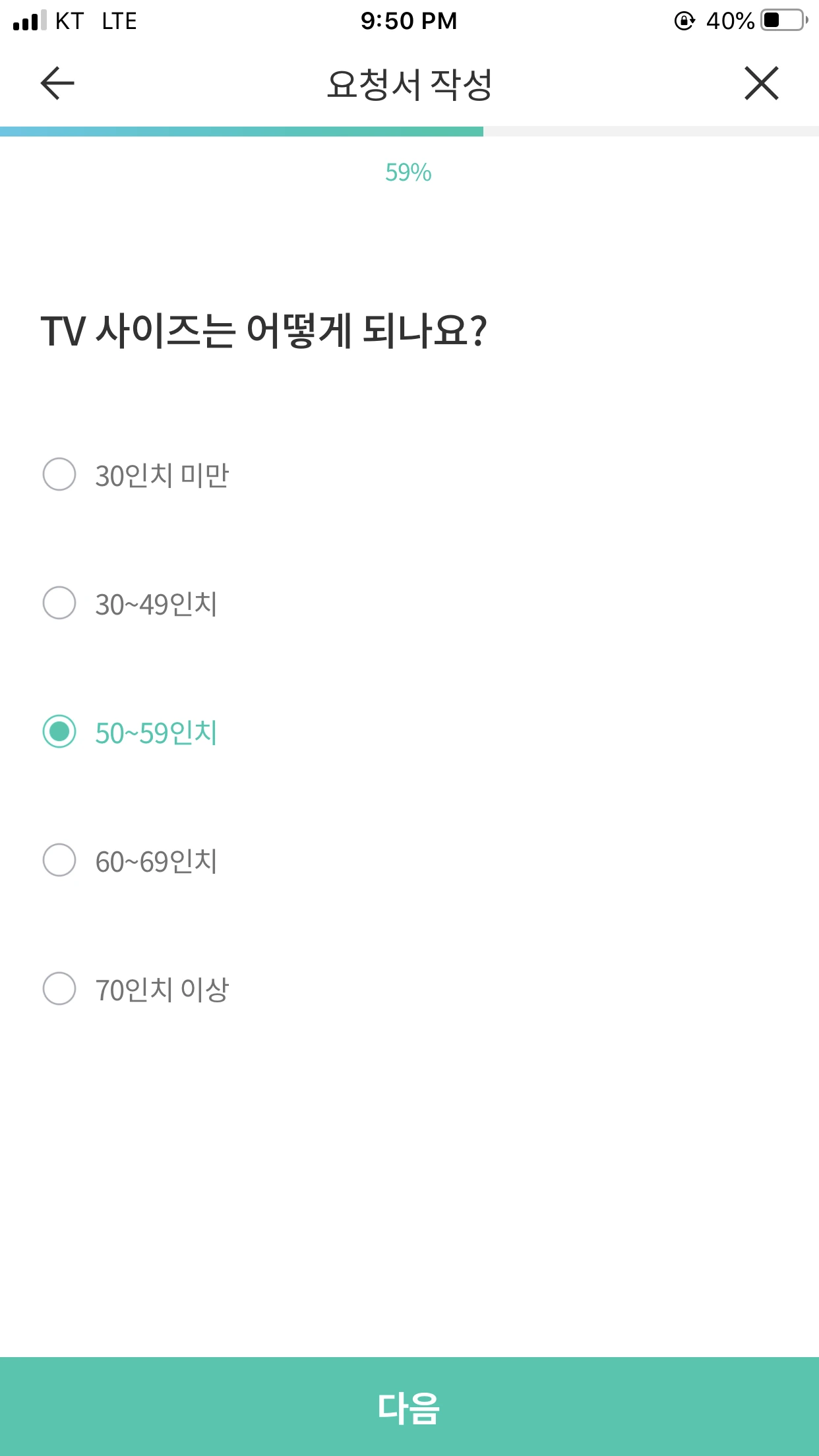This screenshot has height=1456, width=819.
Task: Go back to the previous question
Action: coord(57,83)
